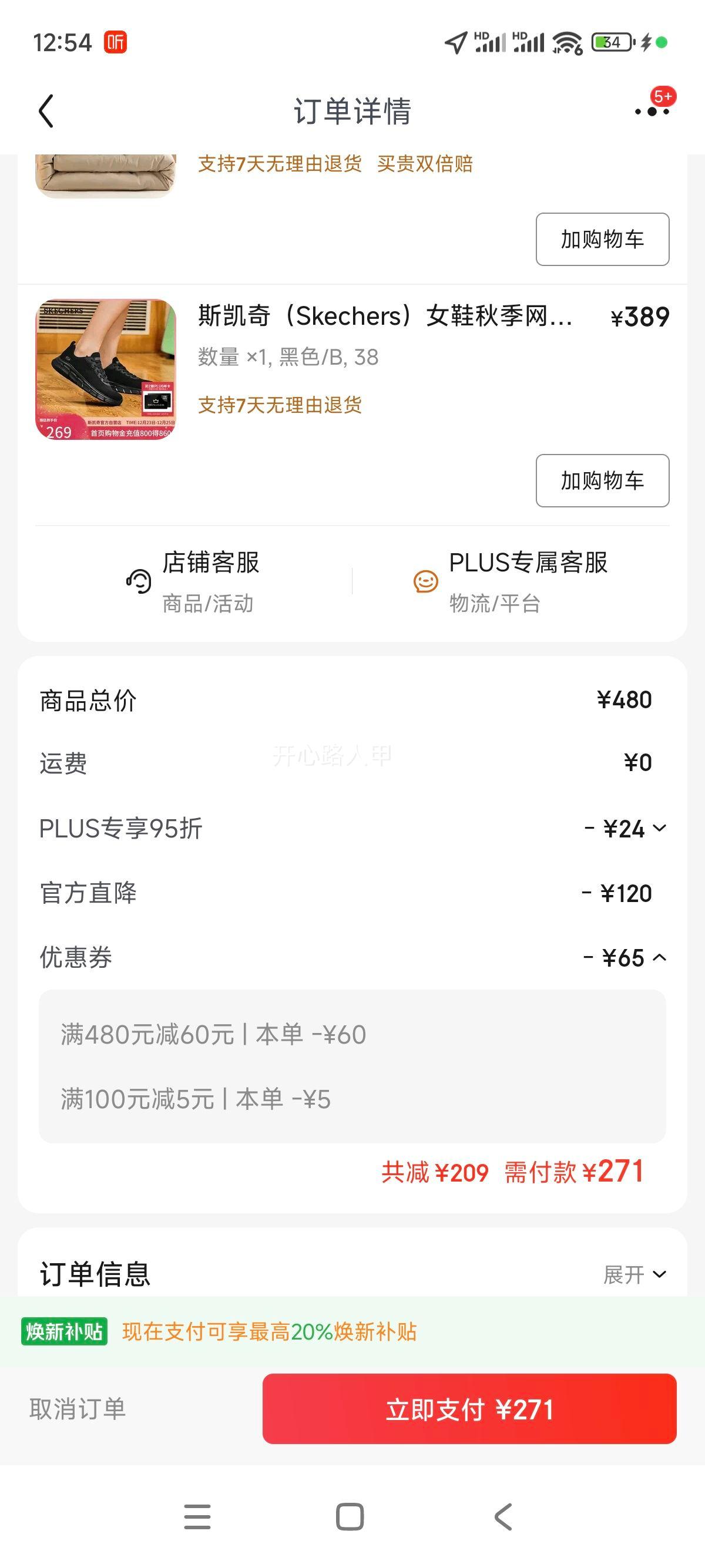The image size is (705, 1568).
Task: Contact 店铺客服 store support
Action: [194, 581]
